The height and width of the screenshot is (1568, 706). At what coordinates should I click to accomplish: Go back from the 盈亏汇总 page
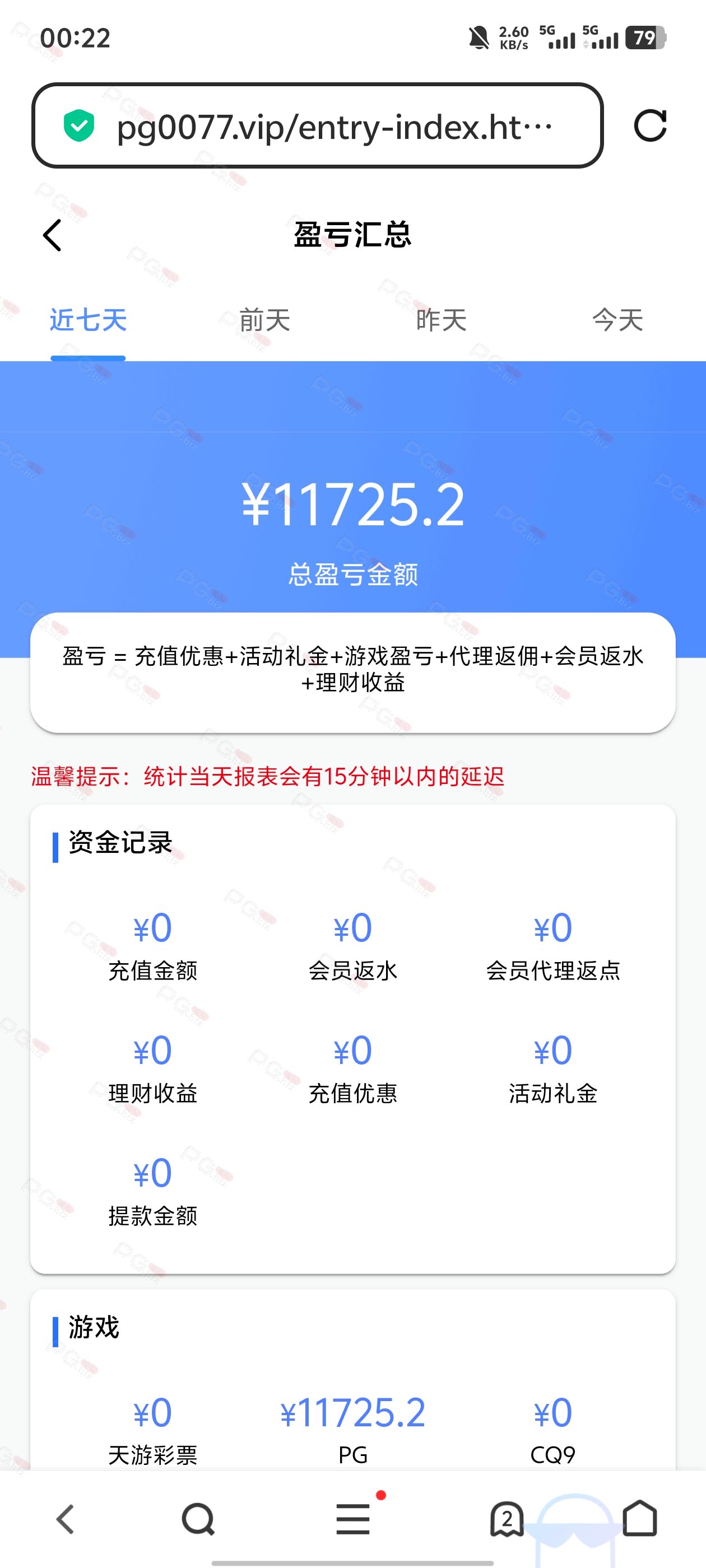52,235
